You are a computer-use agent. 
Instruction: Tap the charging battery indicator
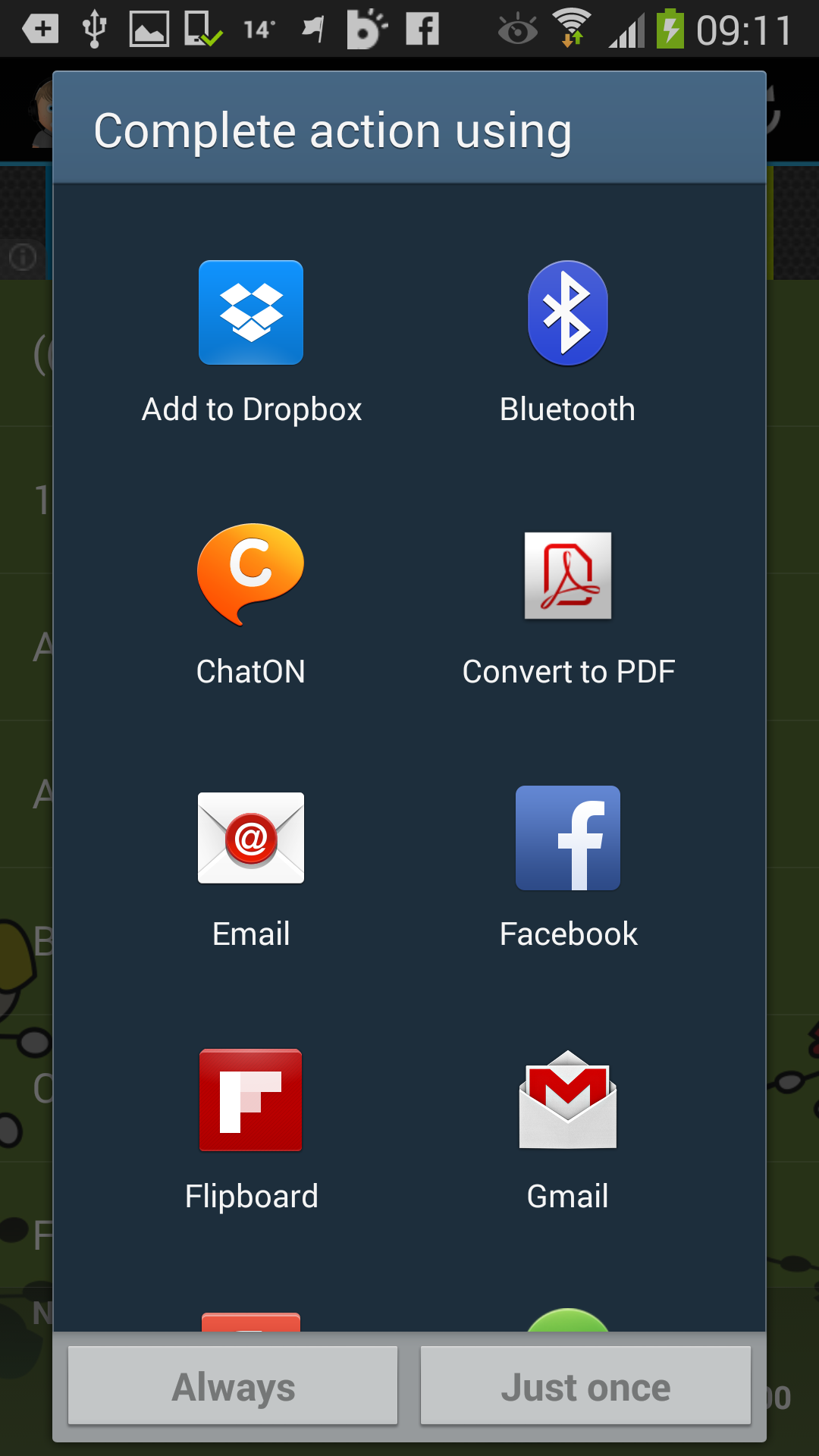point(670,29)
